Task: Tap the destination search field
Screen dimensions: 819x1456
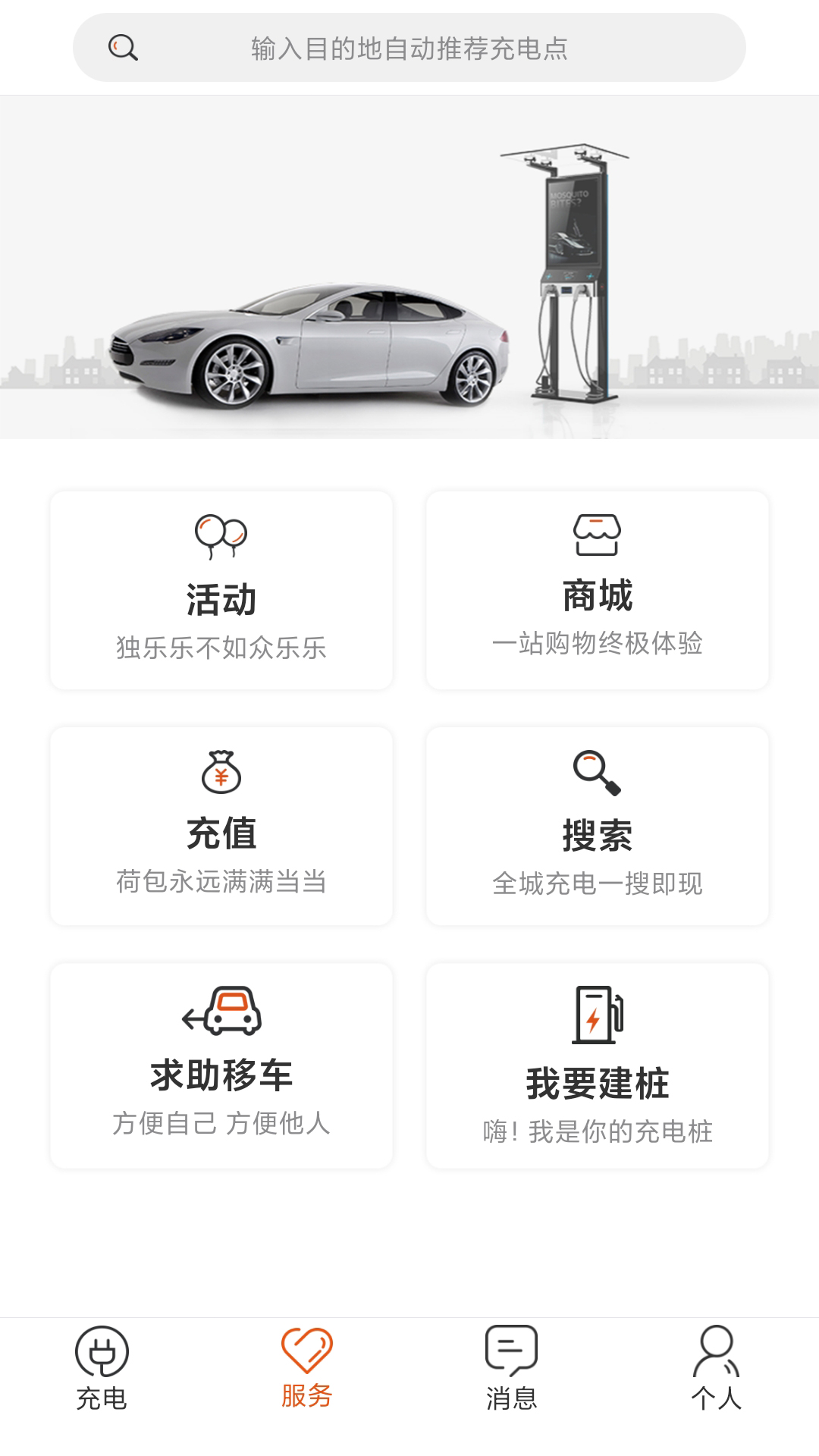Action: pyautogui.click(x=409, y=48)
